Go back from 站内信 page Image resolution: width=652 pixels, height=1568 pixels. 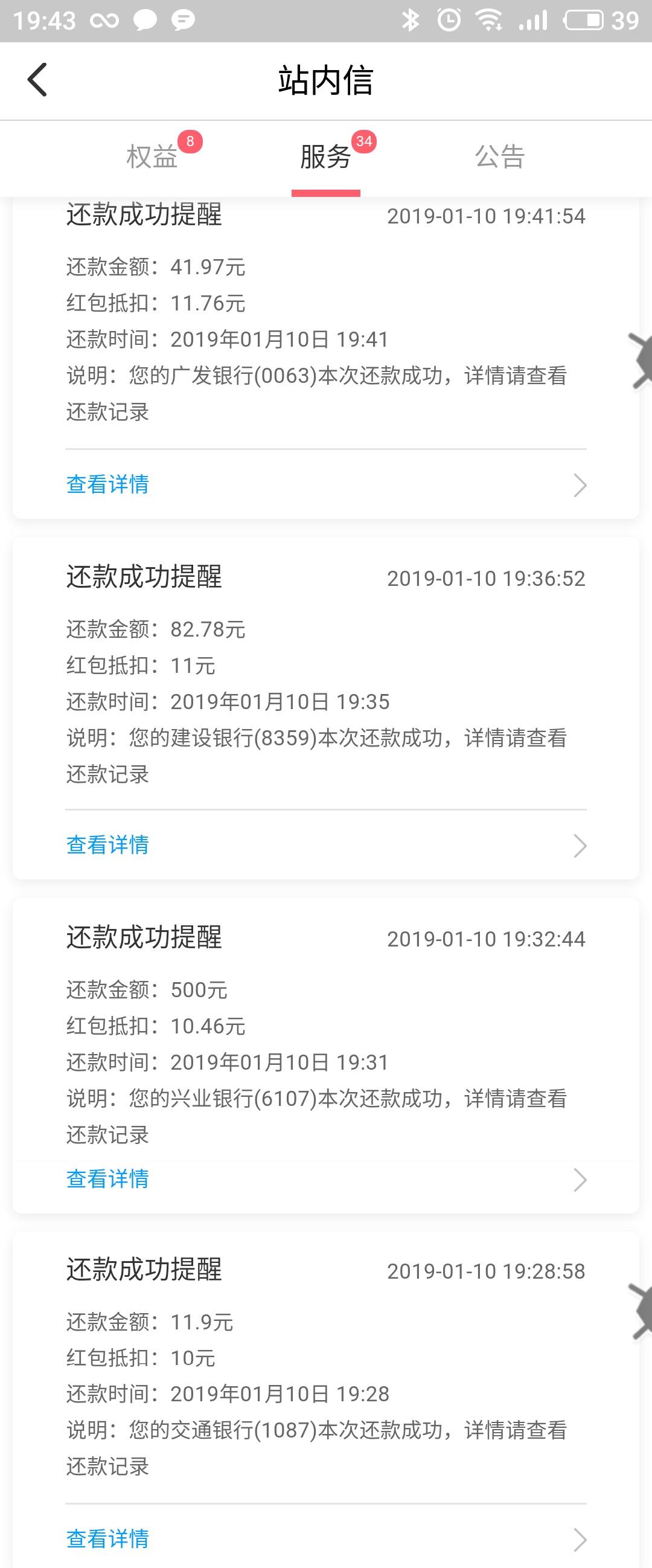(37, 80)
